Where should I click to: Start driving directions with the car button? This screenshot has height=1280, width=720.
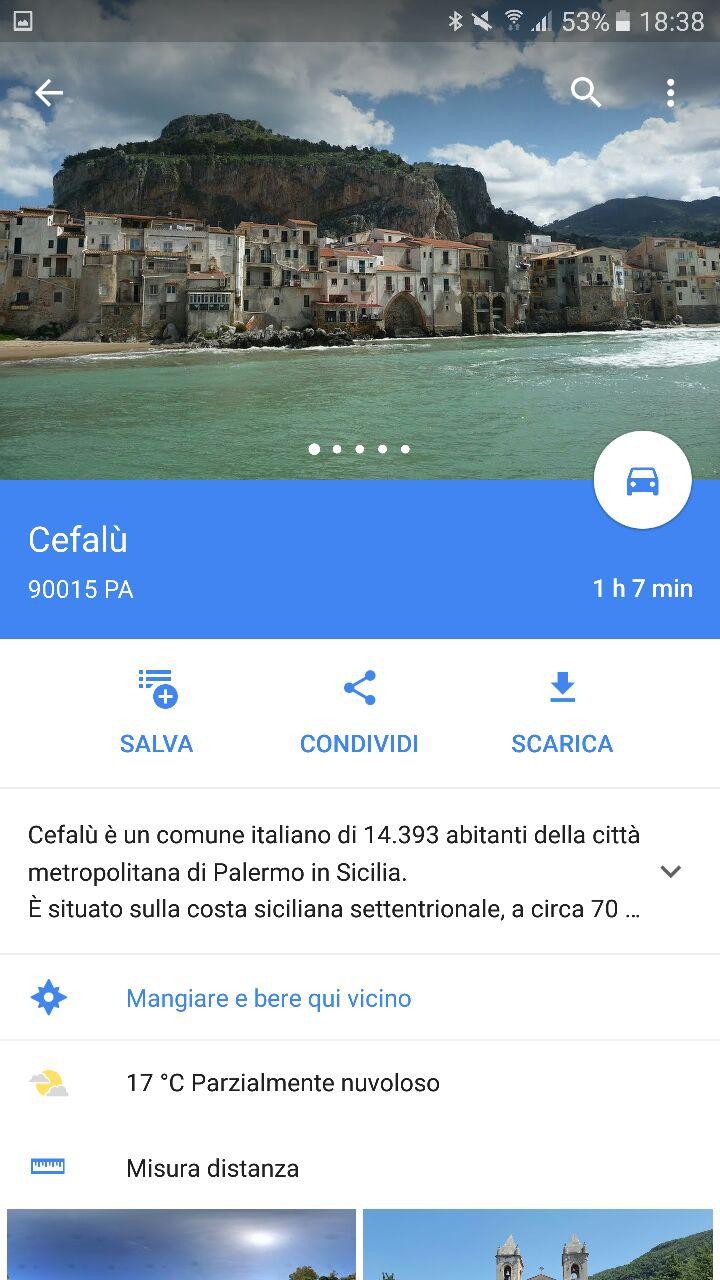click(x=642, y=481)
